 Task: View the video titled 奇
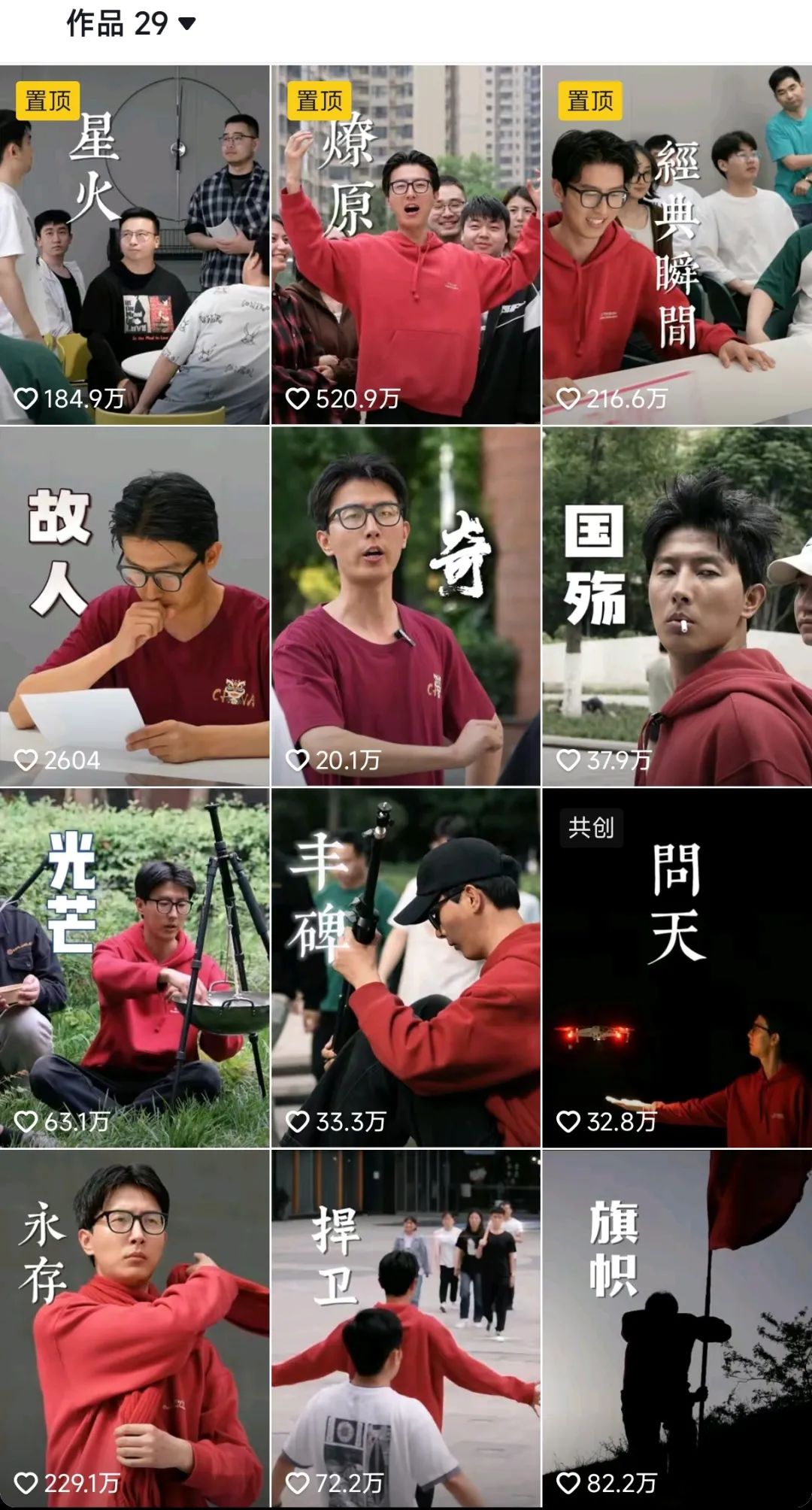[405, 606]
